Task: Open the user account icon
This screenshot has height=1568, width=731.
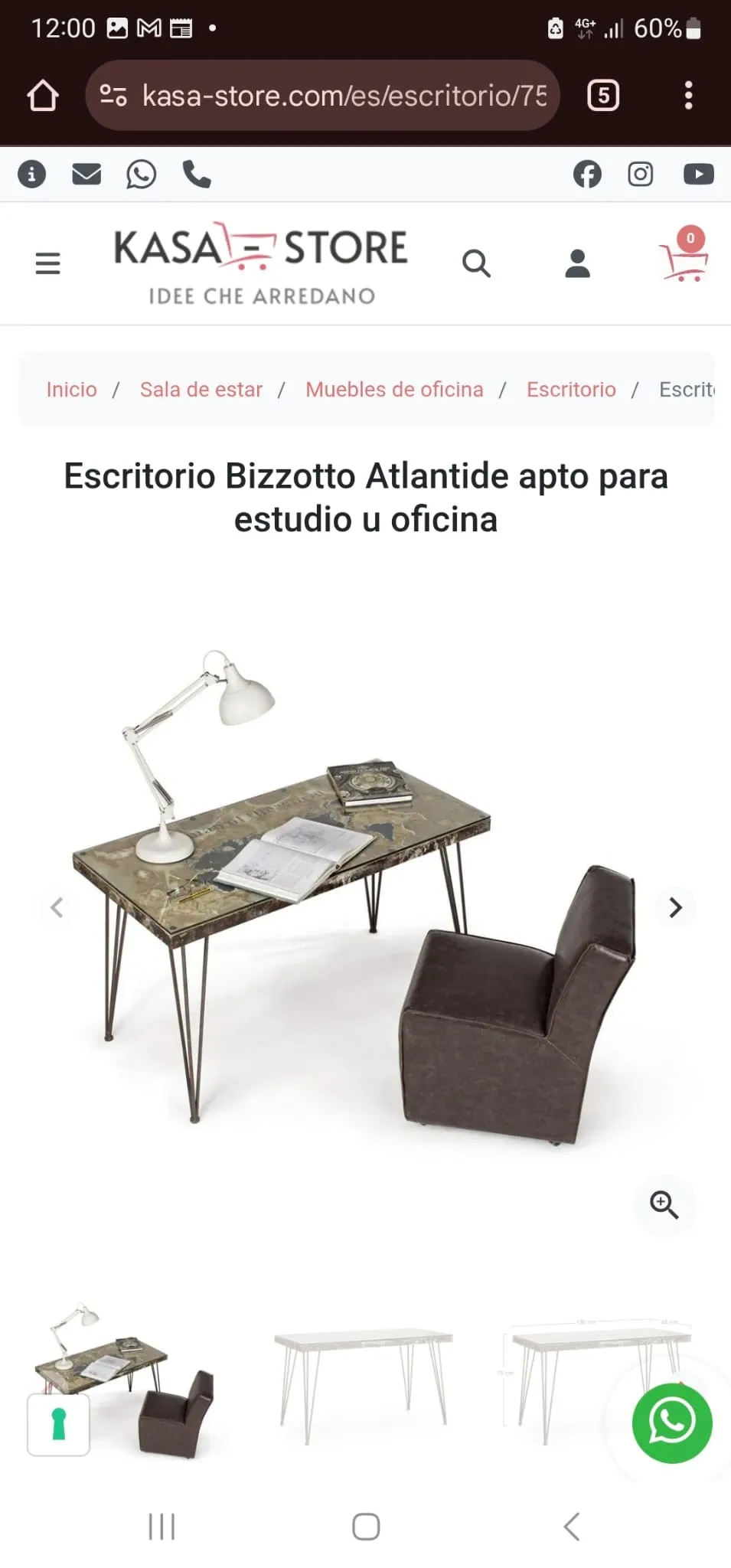Action: click(x=577, y=263)
